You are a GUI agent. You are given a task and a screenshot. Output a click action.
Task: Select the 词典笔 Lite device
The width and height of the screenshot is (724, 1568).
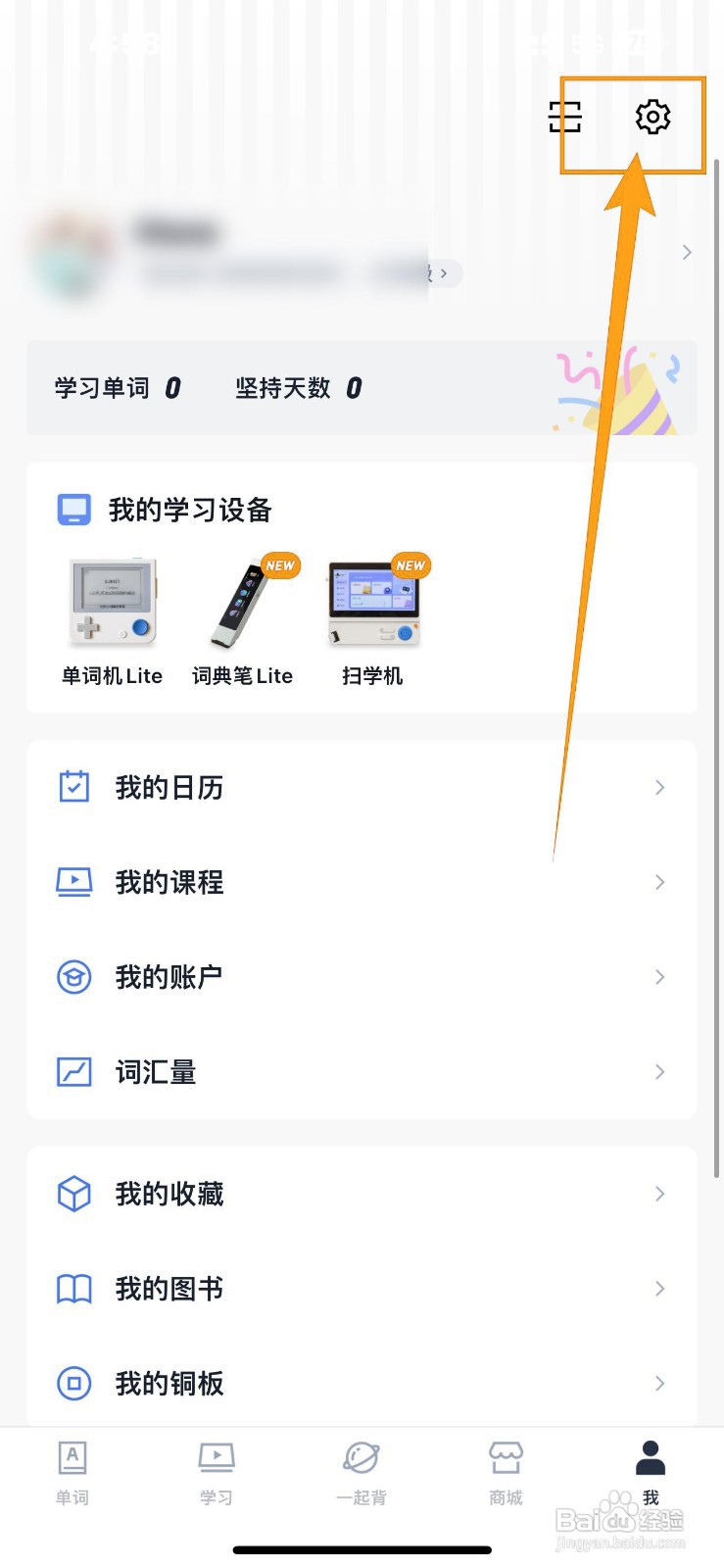pos(243,603)
